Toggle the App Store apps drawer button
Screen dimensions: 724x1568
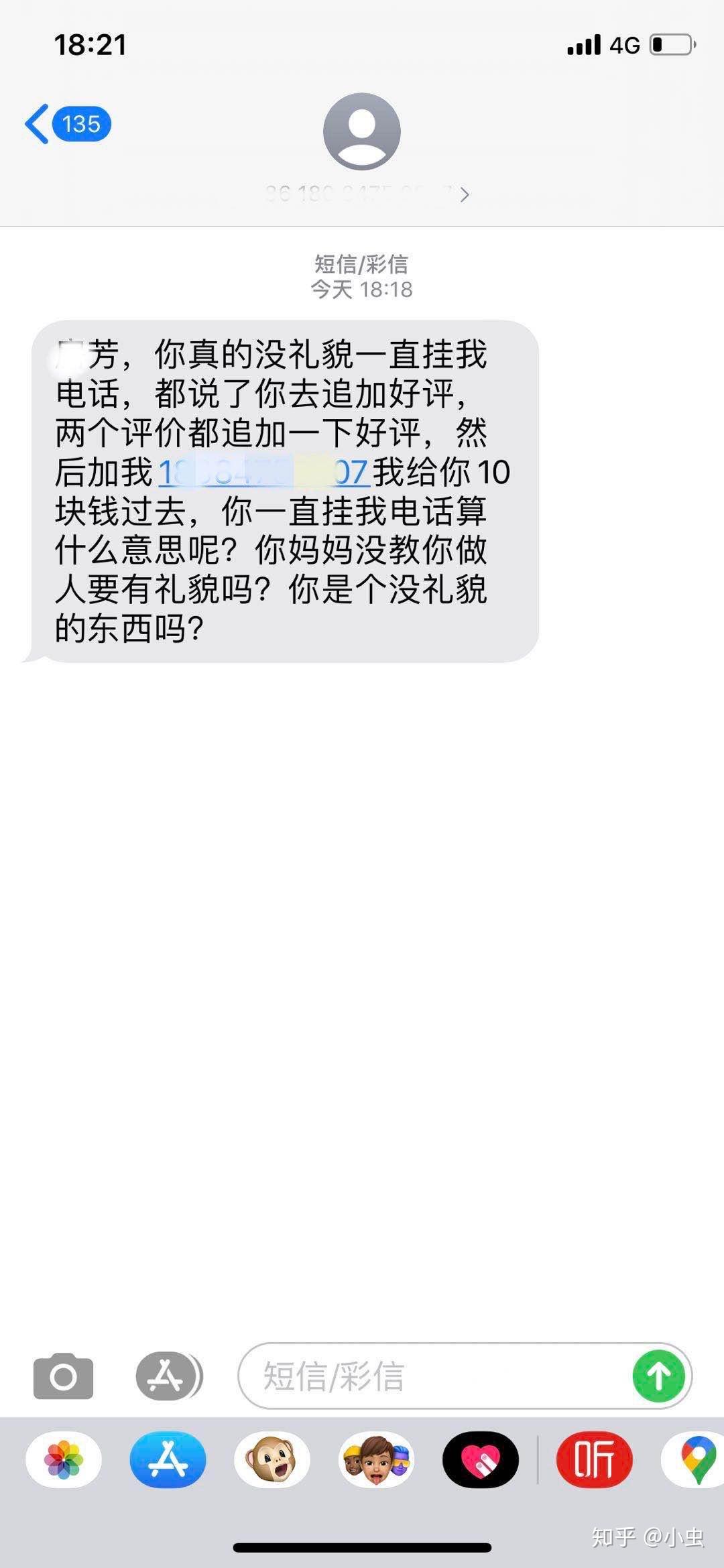point(168,1376)
